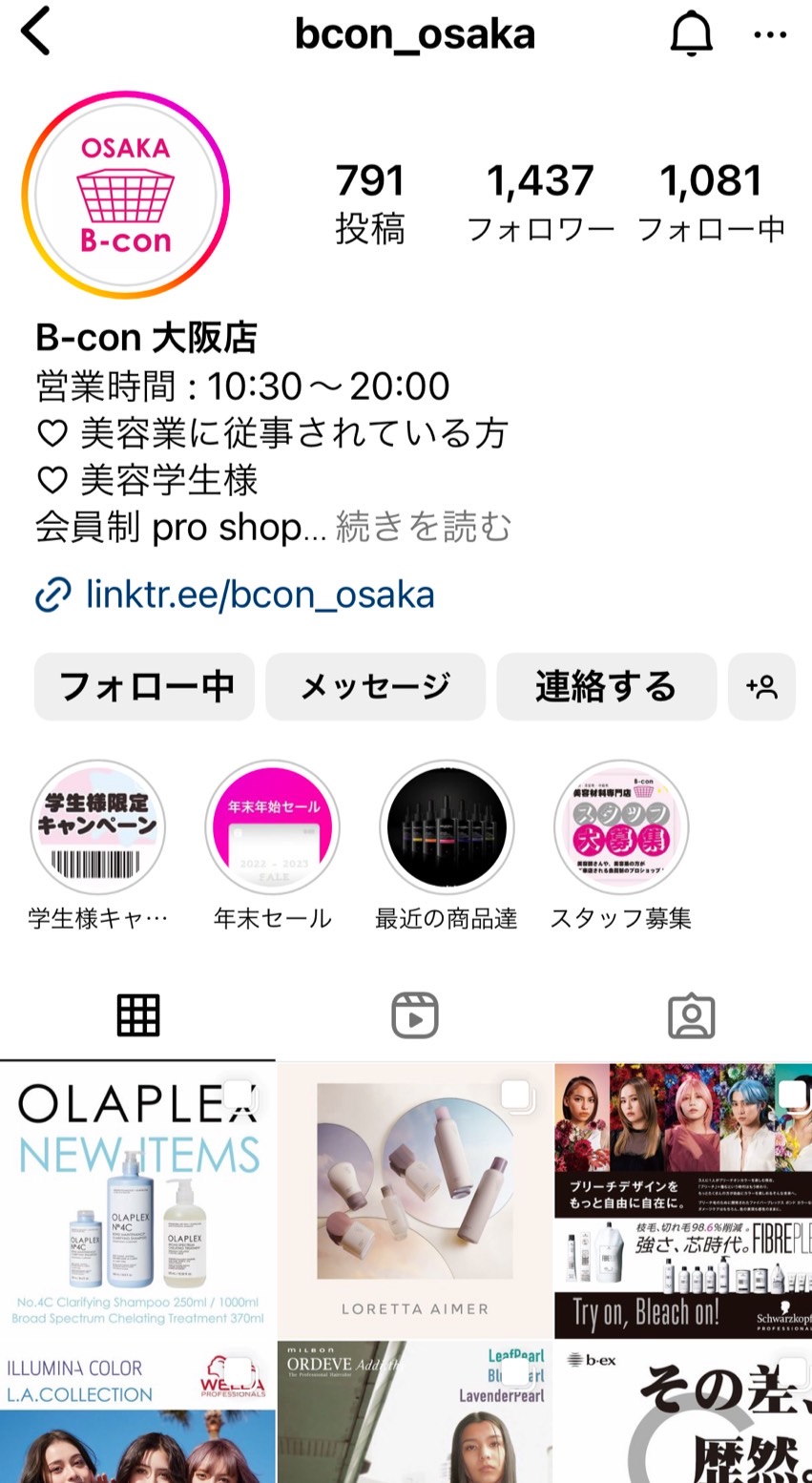Open the スタッフ募集 story highlight
This screenshot has width=812, height=1483.
tap(621, 827)
